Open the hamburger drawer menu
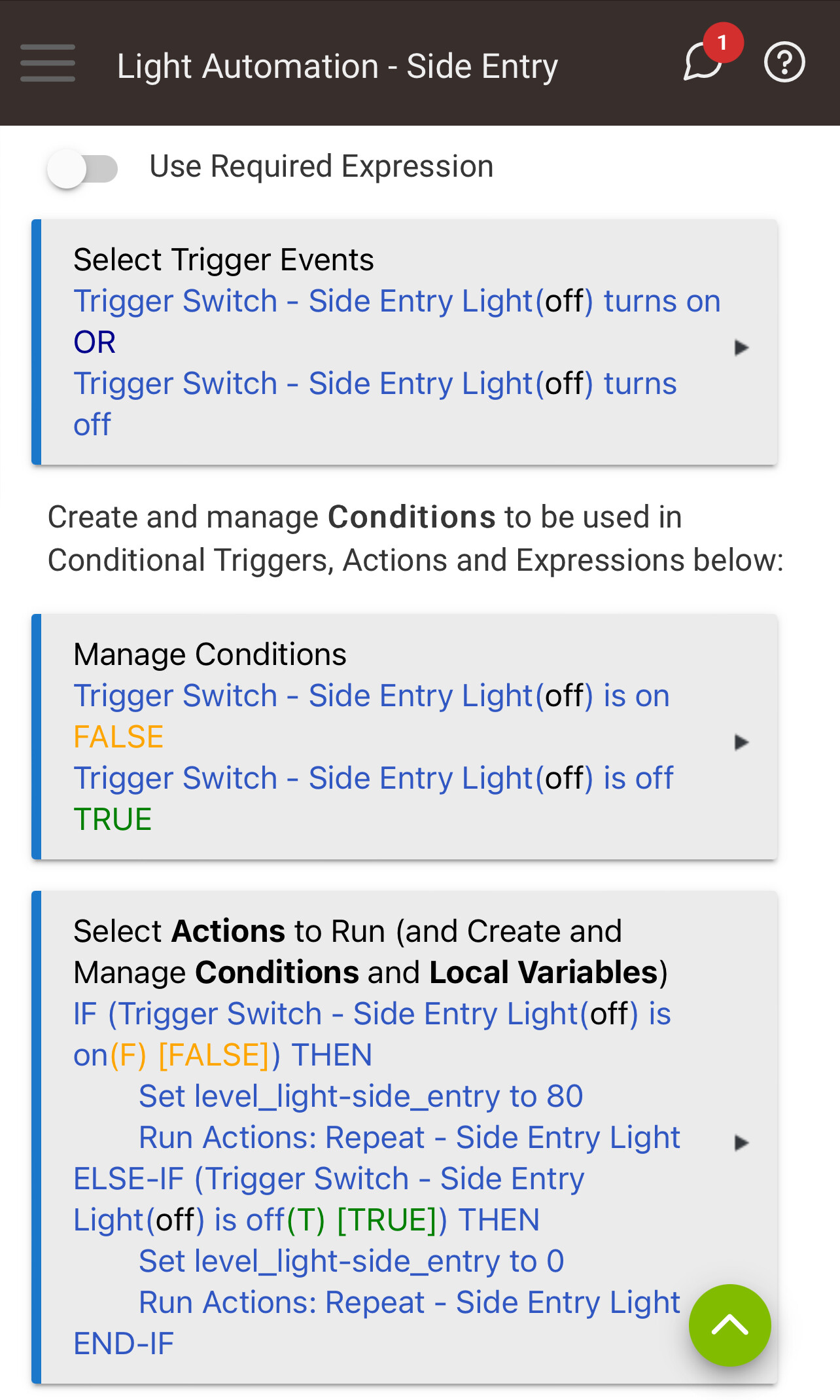The height and width of the screenshot is (1400, 840). pos(48,63)
